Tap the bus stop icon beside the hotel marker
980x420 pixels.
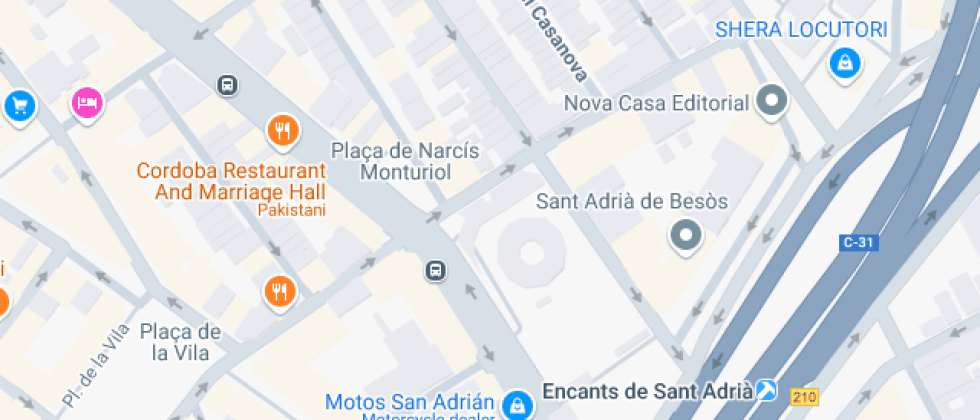point(228,84)
